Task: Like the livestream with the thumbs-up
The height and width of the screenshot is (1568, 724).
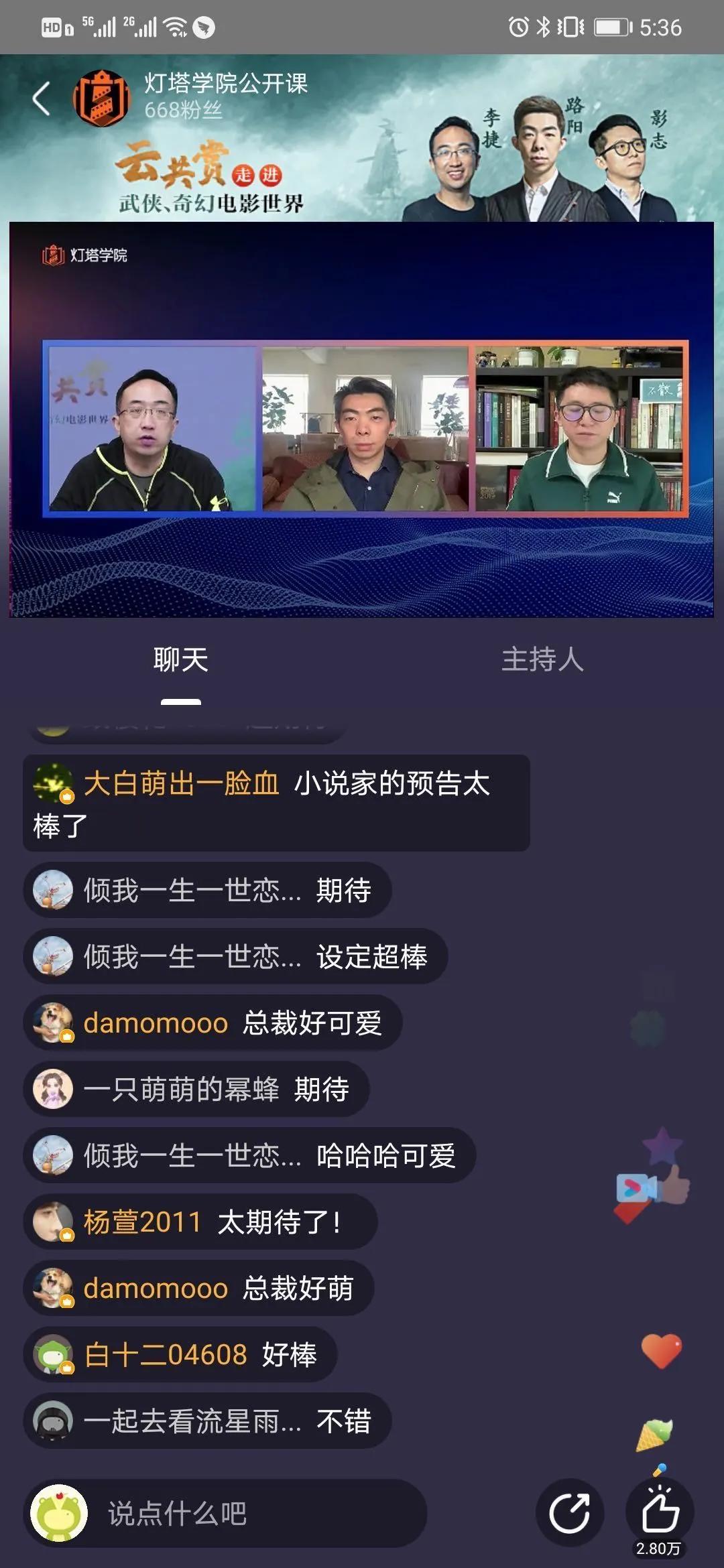Action: click(660, 1512)
